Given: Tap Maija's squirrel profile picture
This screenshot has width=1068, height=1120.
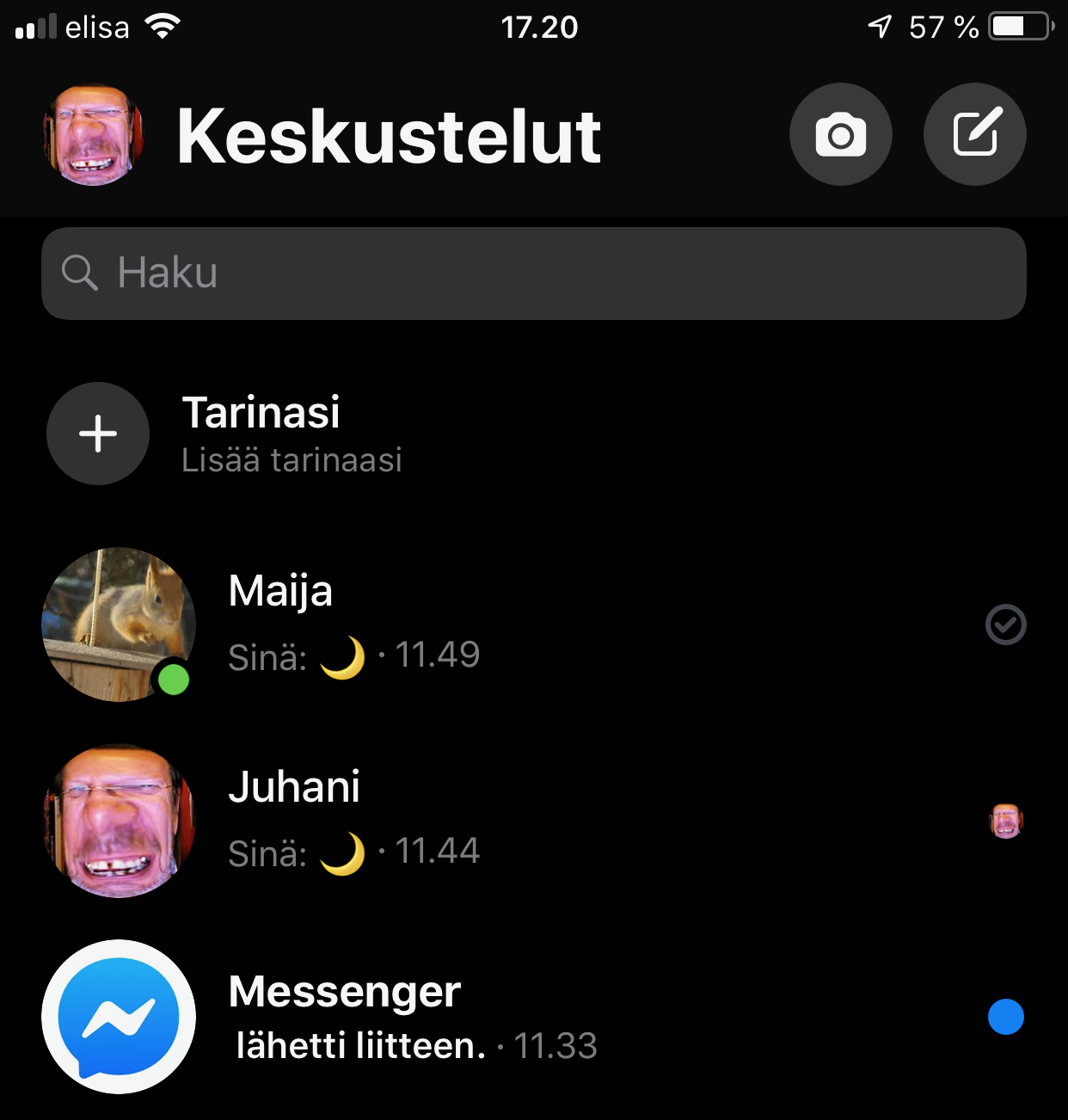Looking at the screenshot, I should (119, 624).
